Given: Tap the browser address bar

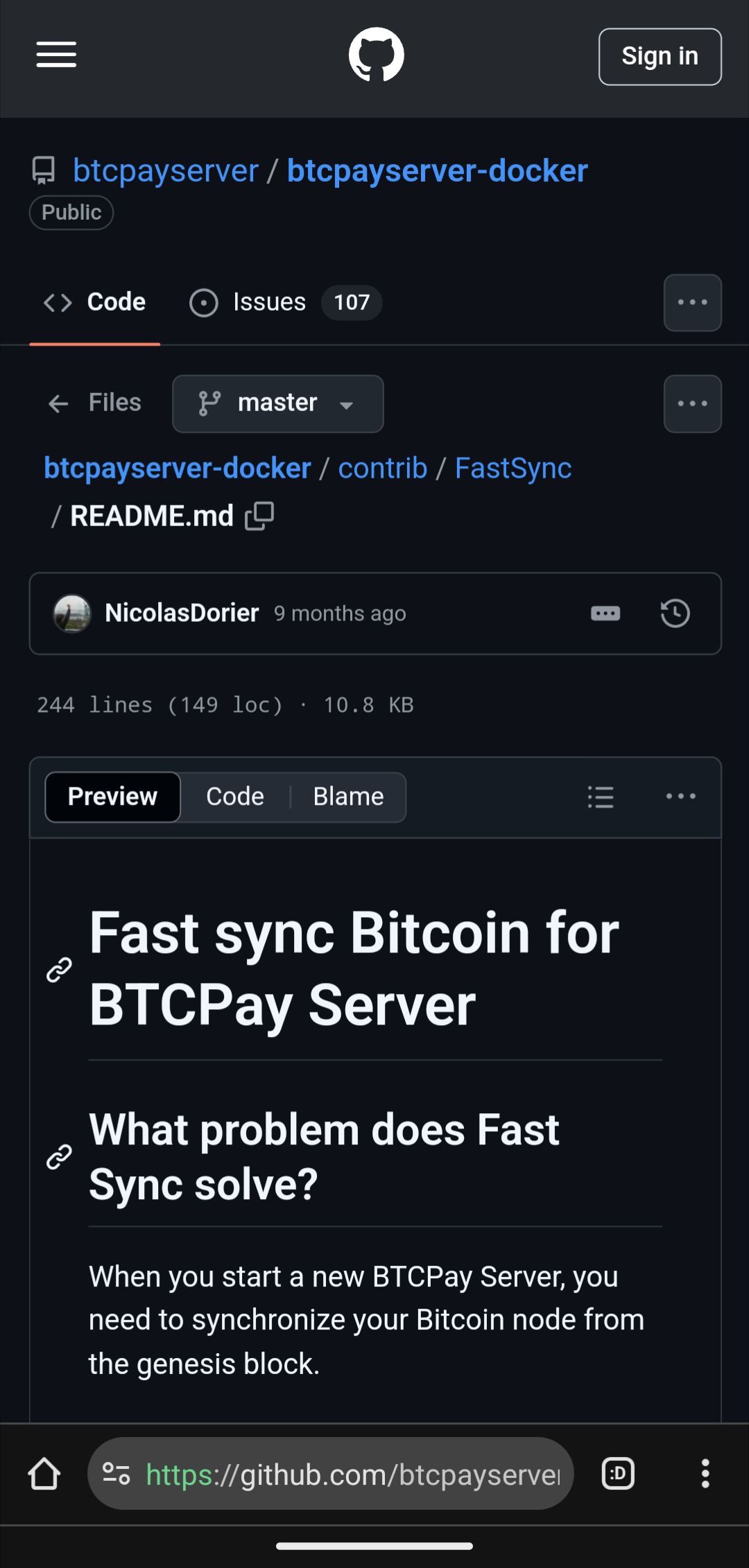Looking at the screenshot, I should tap(331, 1474).
